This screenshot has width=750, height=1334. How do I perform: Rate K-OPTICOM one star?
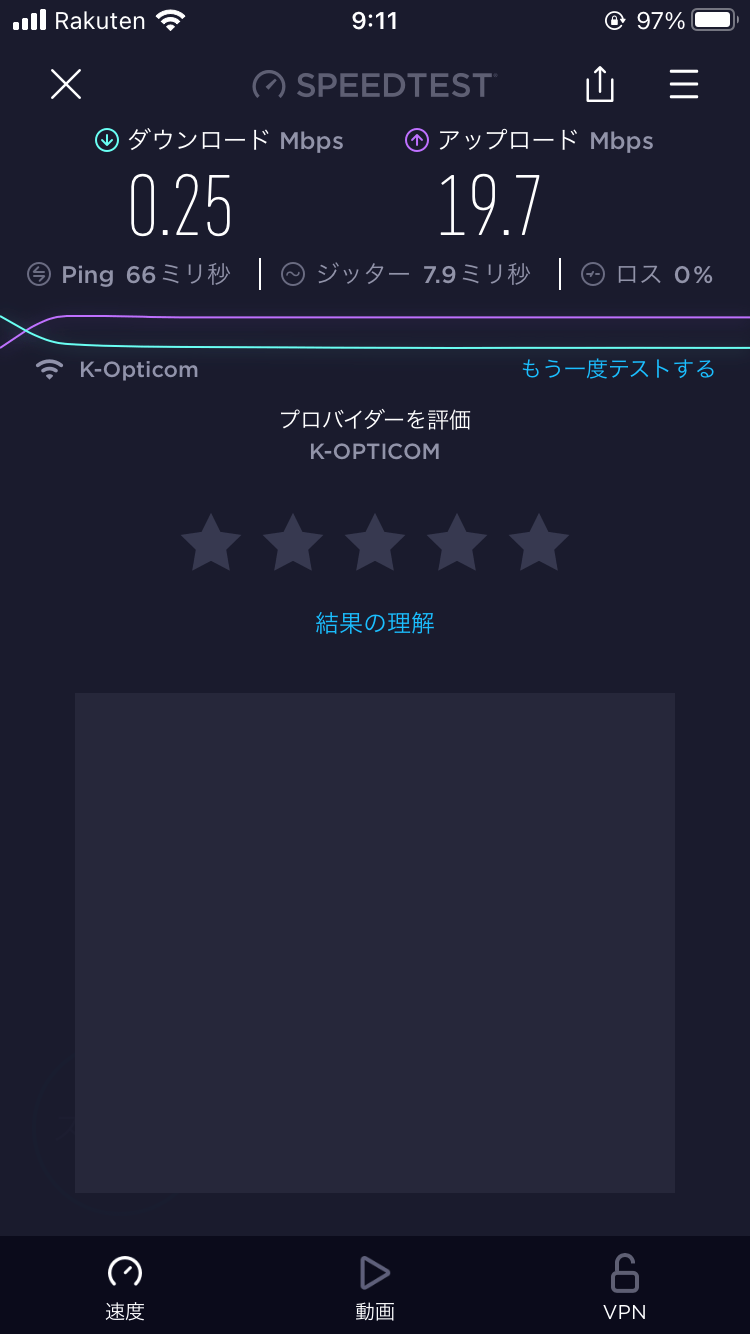coord(211,542)
